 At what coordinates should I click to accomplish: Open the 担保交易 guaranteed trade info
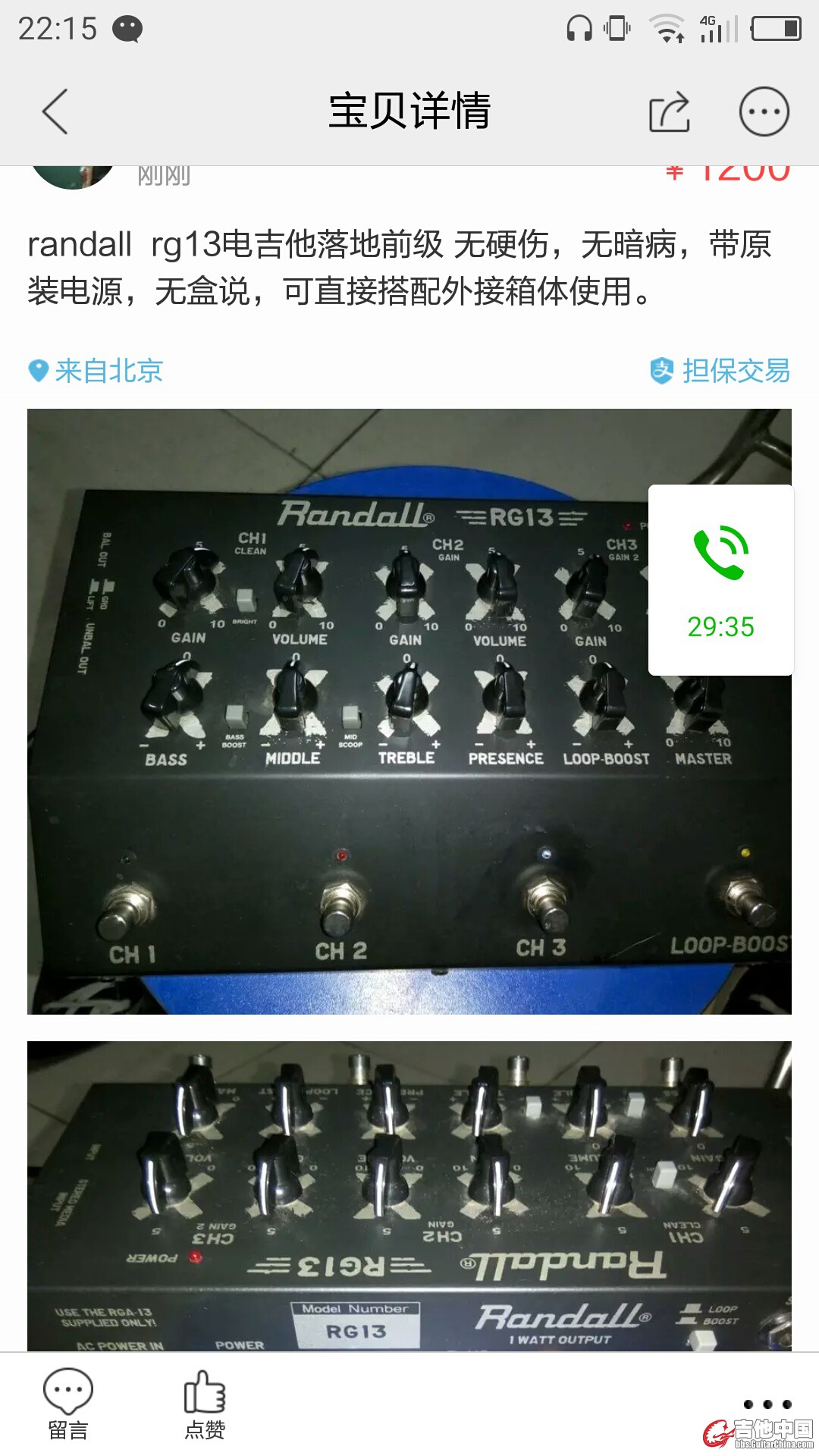pyautogui.click(x=720, y=371)
